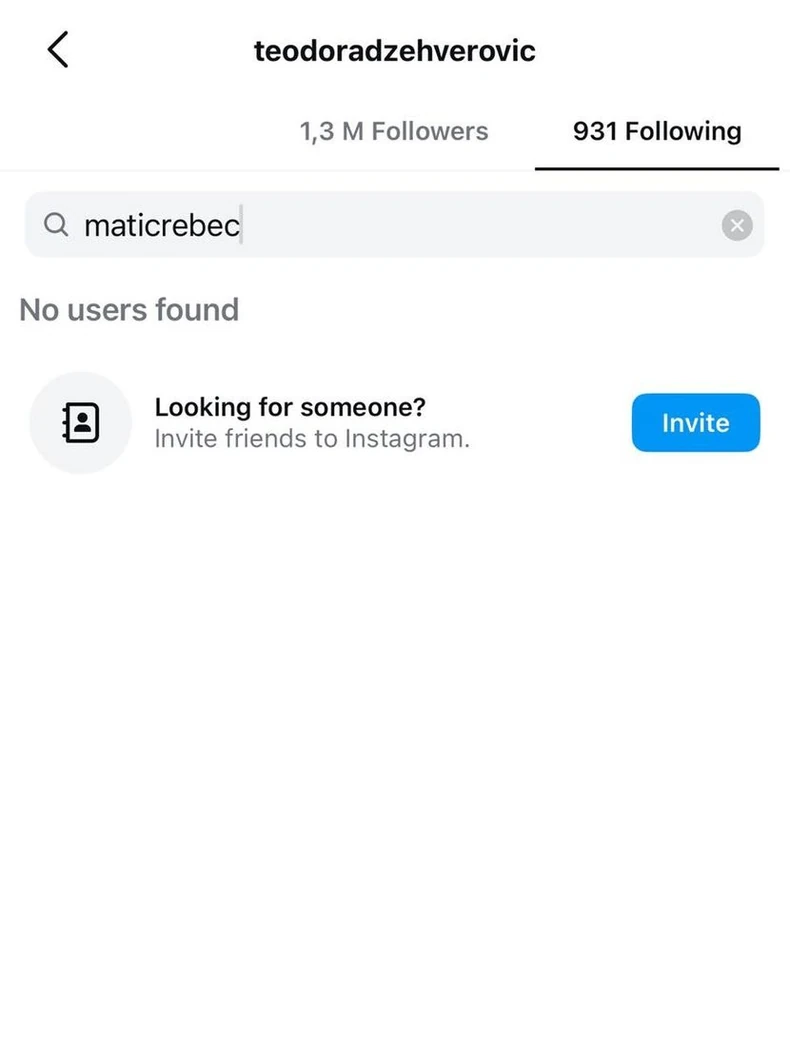
Task: Click the back arrow at top left
Action: point(57,48)
